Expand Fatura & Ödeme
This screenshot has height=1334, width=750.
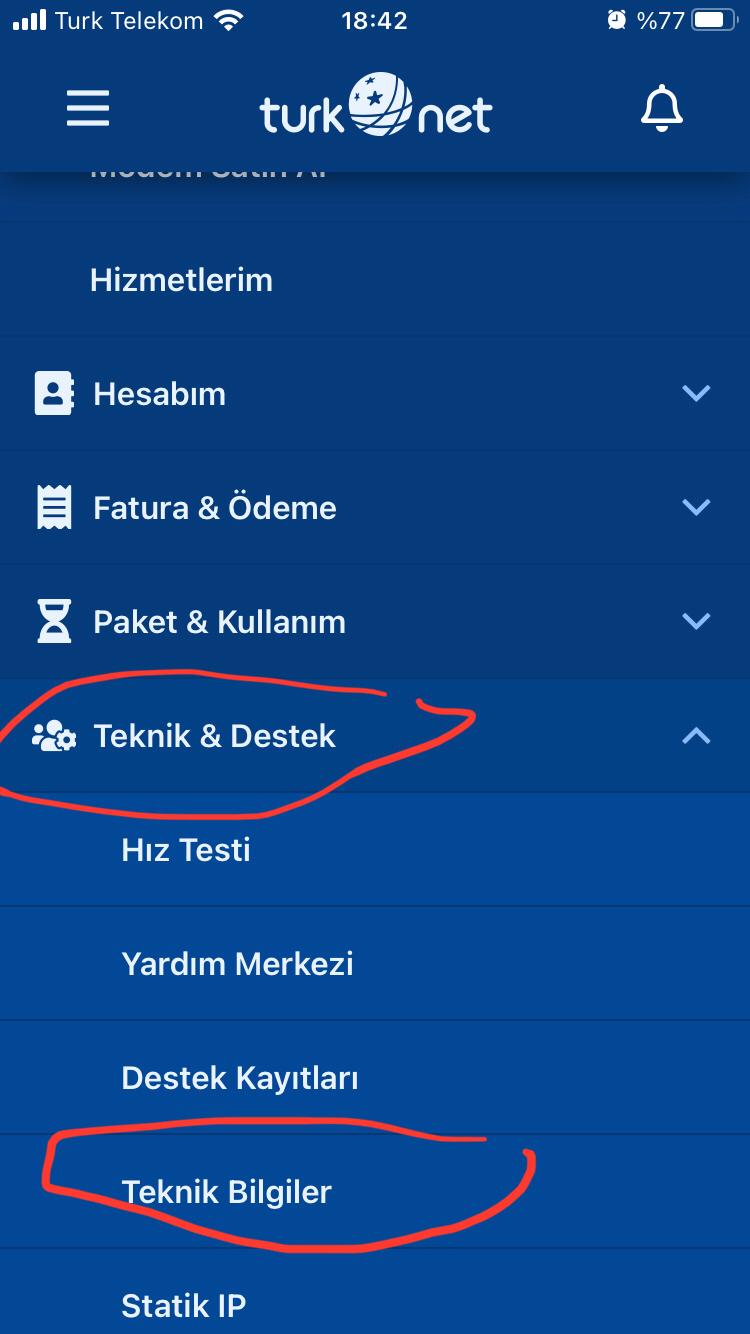(375, 507)
